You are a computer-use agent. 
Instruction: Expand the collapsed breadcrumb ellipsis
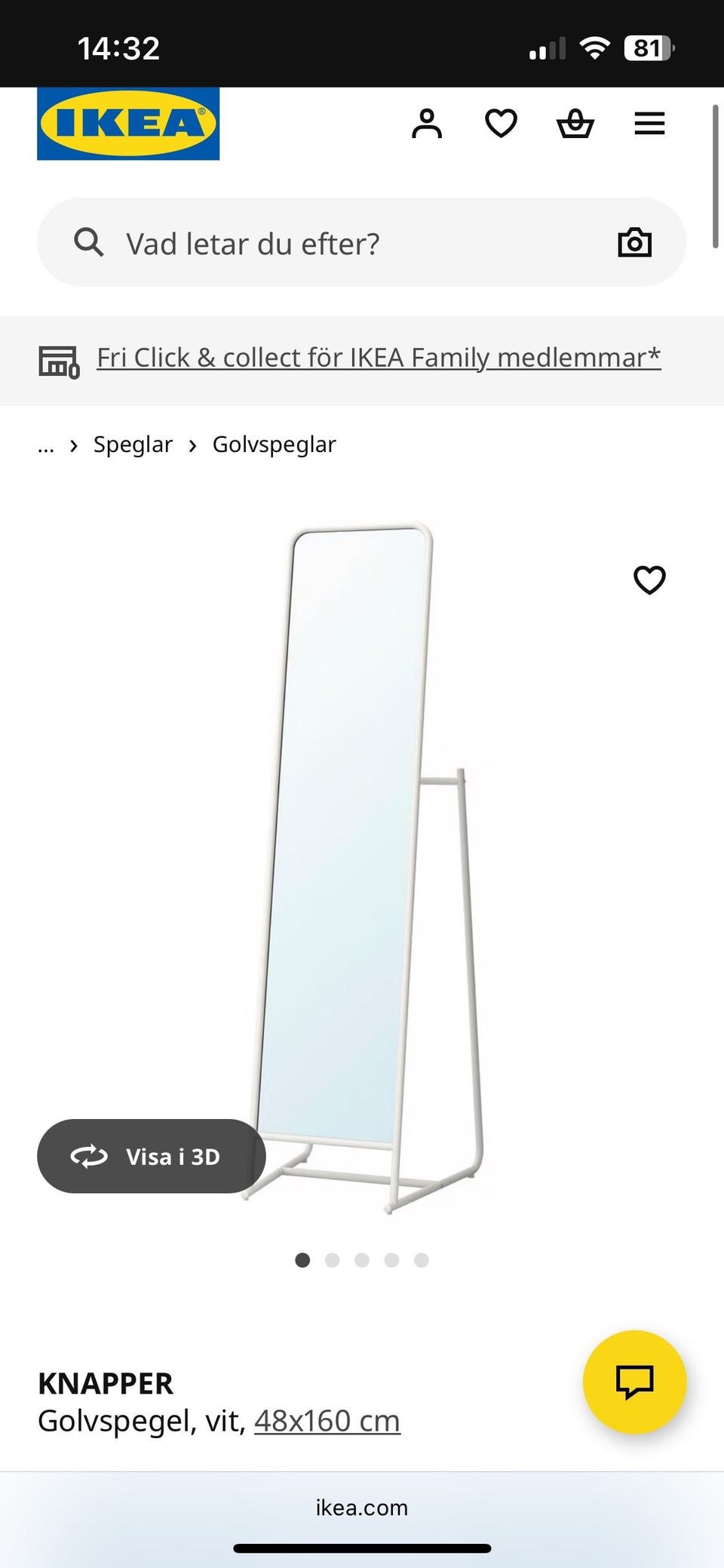(x=45, y=445)
